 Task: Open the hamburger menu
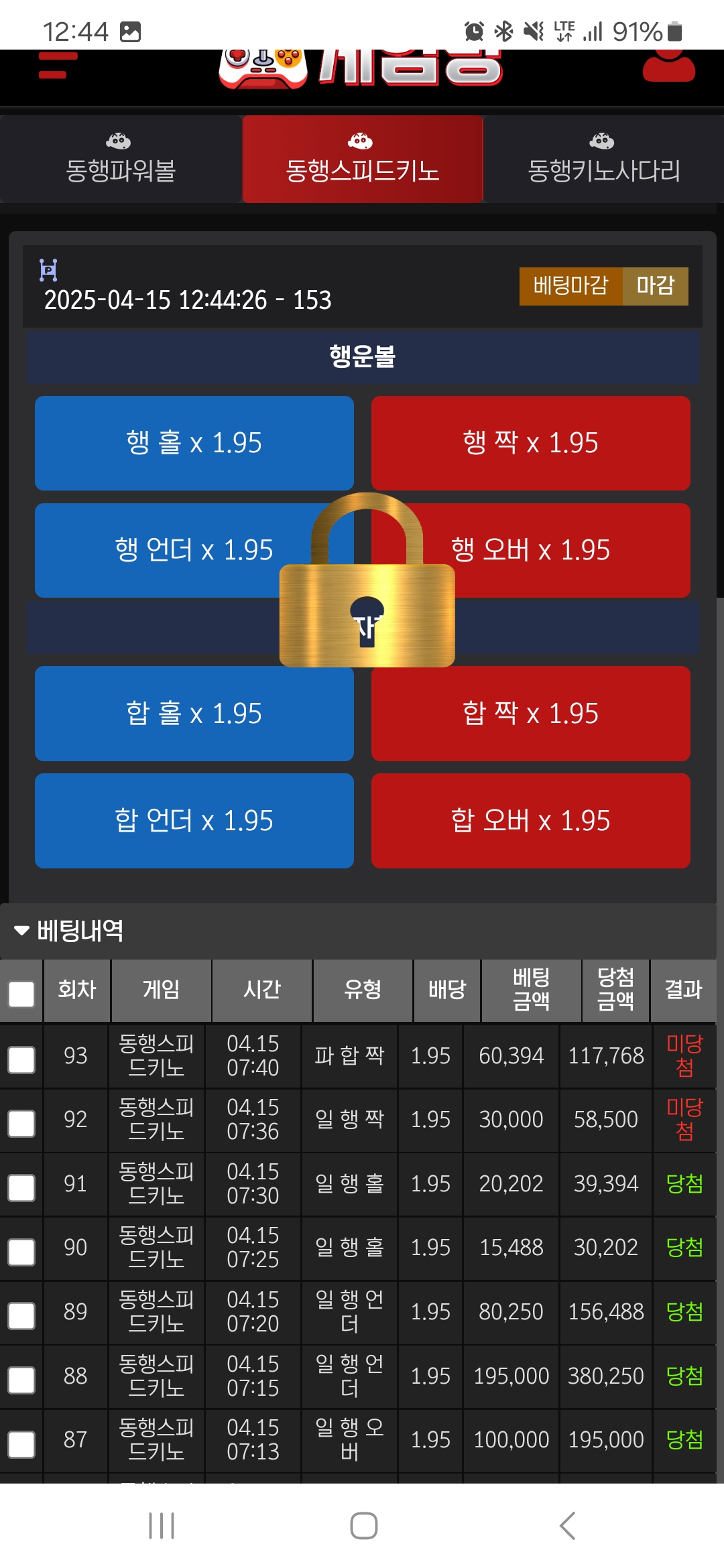[x=58, y=67]
